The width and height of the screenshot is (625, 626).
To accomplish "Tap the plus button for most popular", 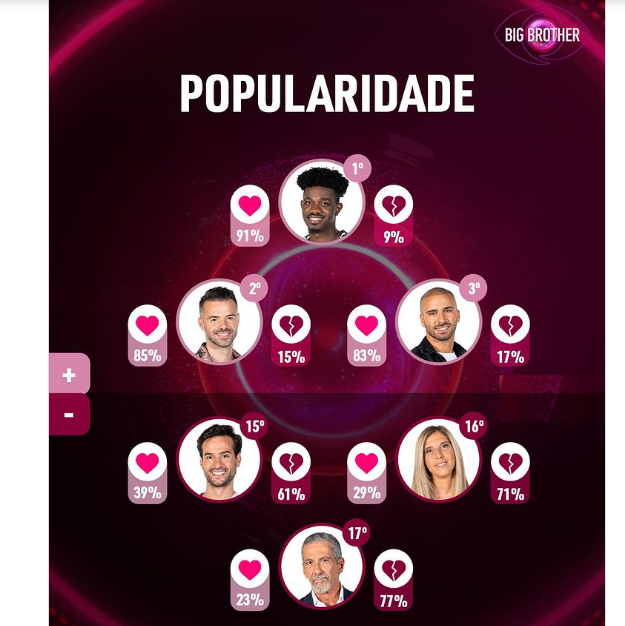I will 69,375.
